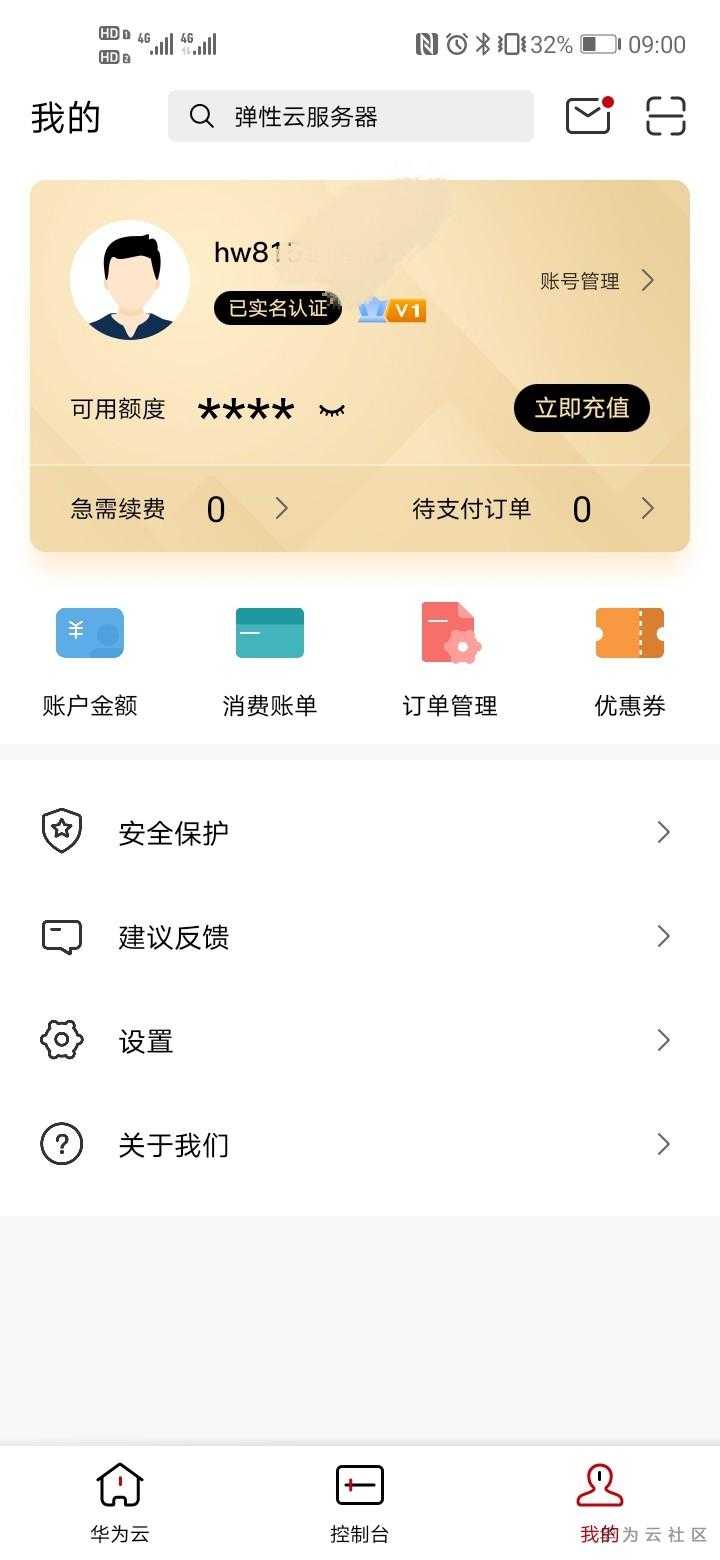Click the 关于我们 question mark icon
720x1560 pixels.
[x=62, y=1143]
